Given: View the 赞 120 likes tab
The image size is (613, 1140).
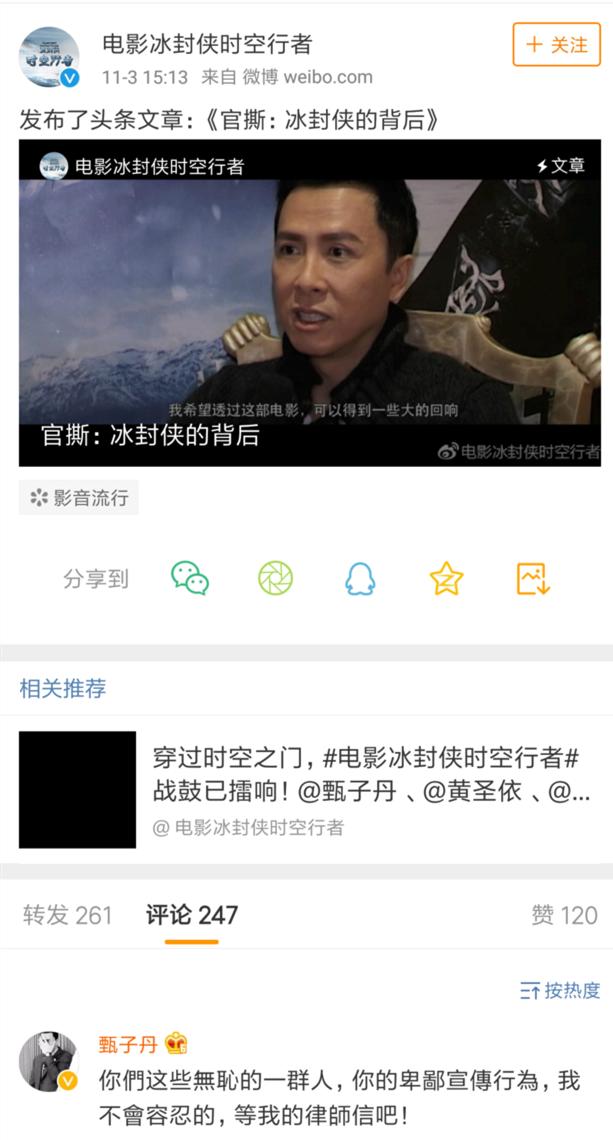Looking at the screenshot, I should coord(564,915).
